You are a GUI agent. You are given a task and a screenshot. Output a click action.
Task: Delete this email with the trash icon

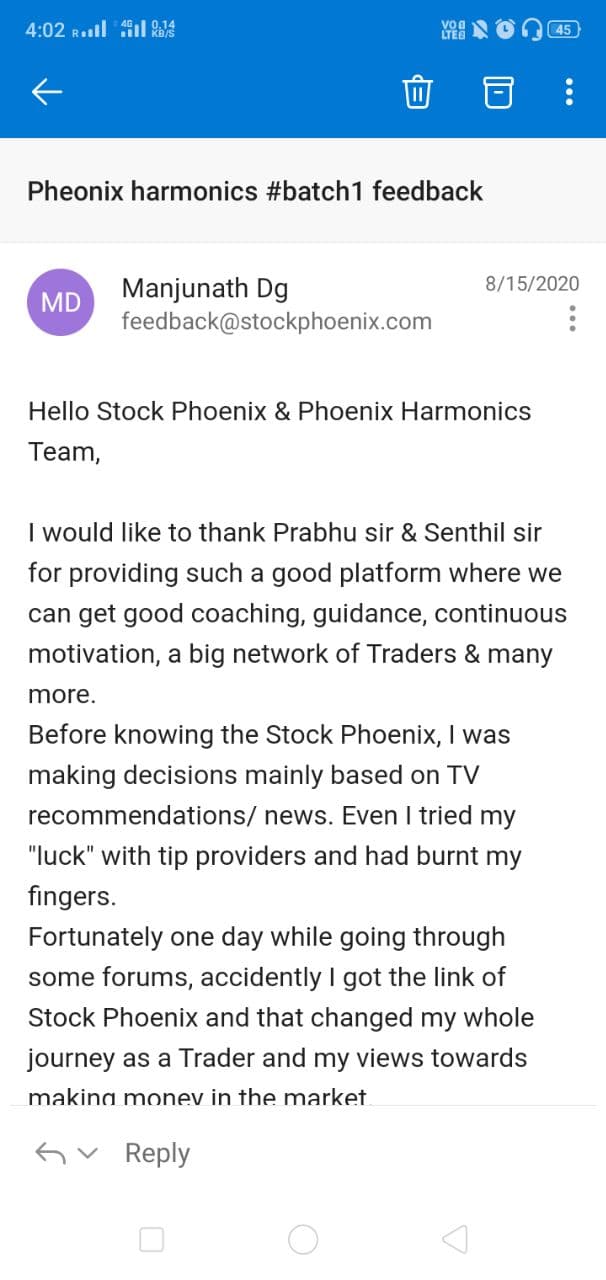click(x=417, y=92)
